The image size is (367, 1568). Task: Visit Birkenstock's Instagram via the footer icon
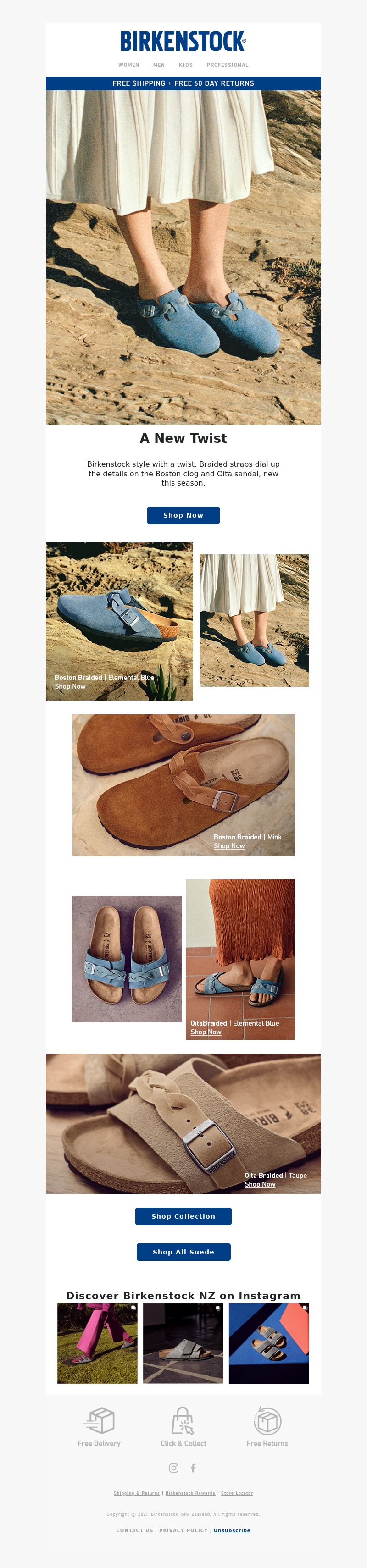click(173, 1468)
